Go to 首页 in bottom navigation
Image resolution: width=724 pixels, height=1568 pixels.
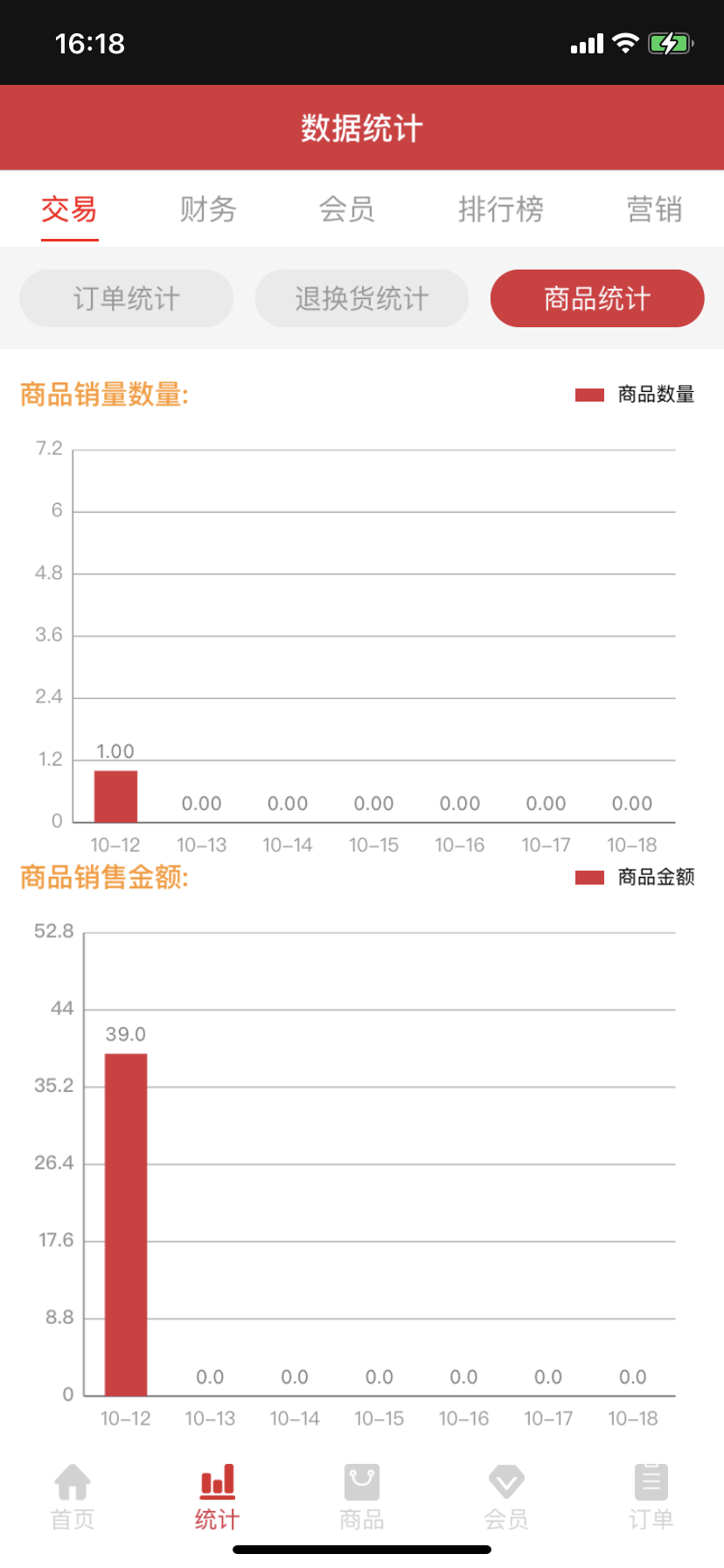(73, 1497)
